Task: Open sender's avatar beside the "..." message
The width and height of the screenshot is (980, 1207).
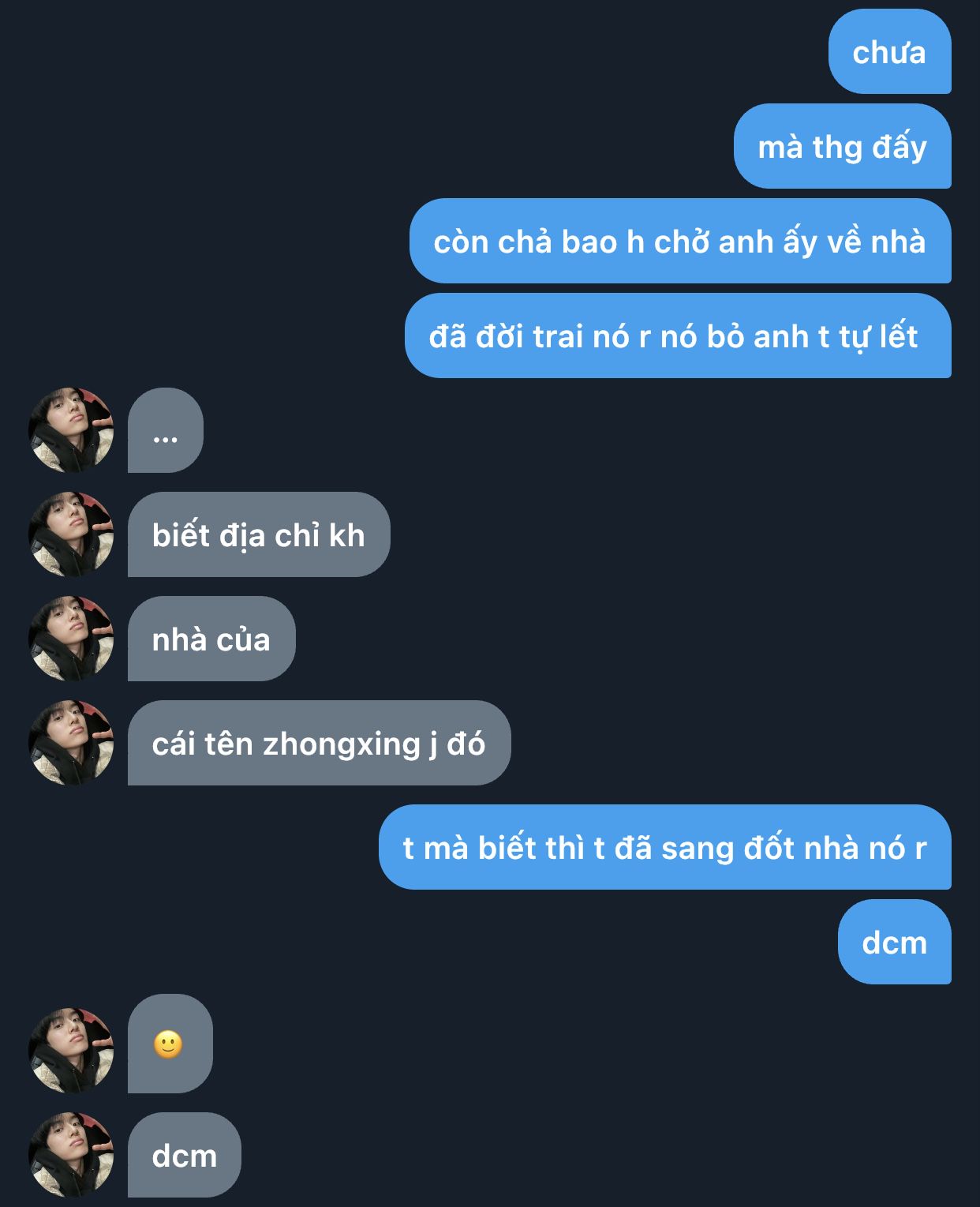Action: pos(71,430)
